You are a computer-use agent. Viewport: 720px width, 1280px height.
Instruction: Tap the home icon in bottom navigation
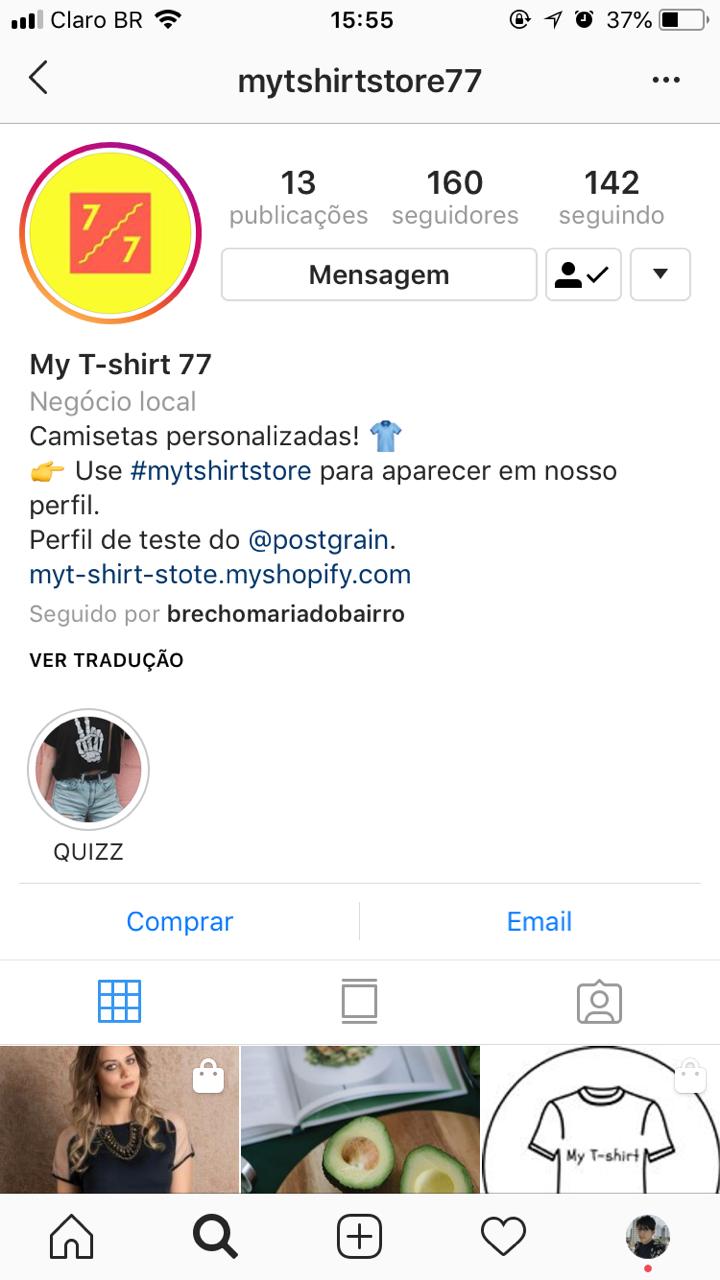tap(71, 1237)
